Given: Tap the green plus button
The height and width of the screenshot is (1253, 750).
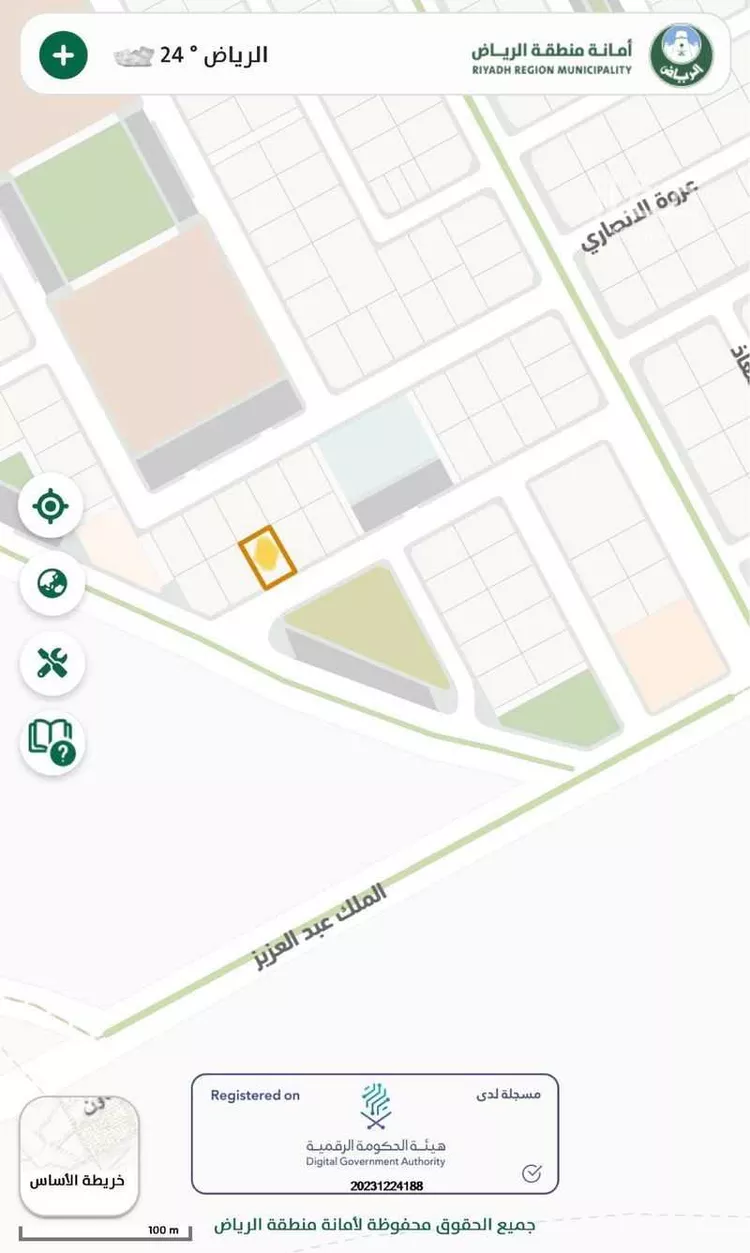Looking at the screenshot, I should coord(63,54).
